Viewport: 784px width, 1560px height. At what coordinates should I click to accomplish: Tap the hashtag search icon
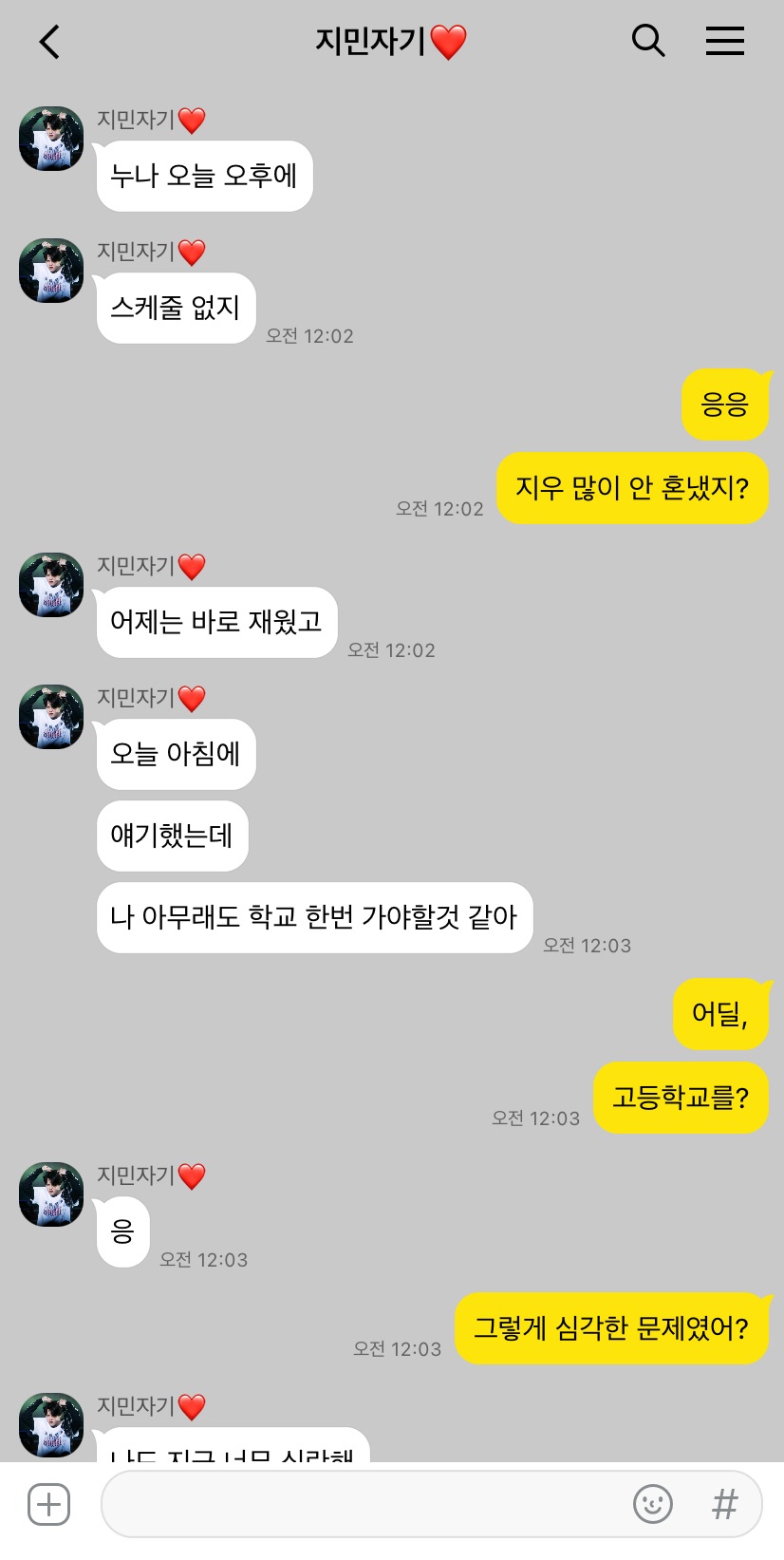coord(725,1504)
